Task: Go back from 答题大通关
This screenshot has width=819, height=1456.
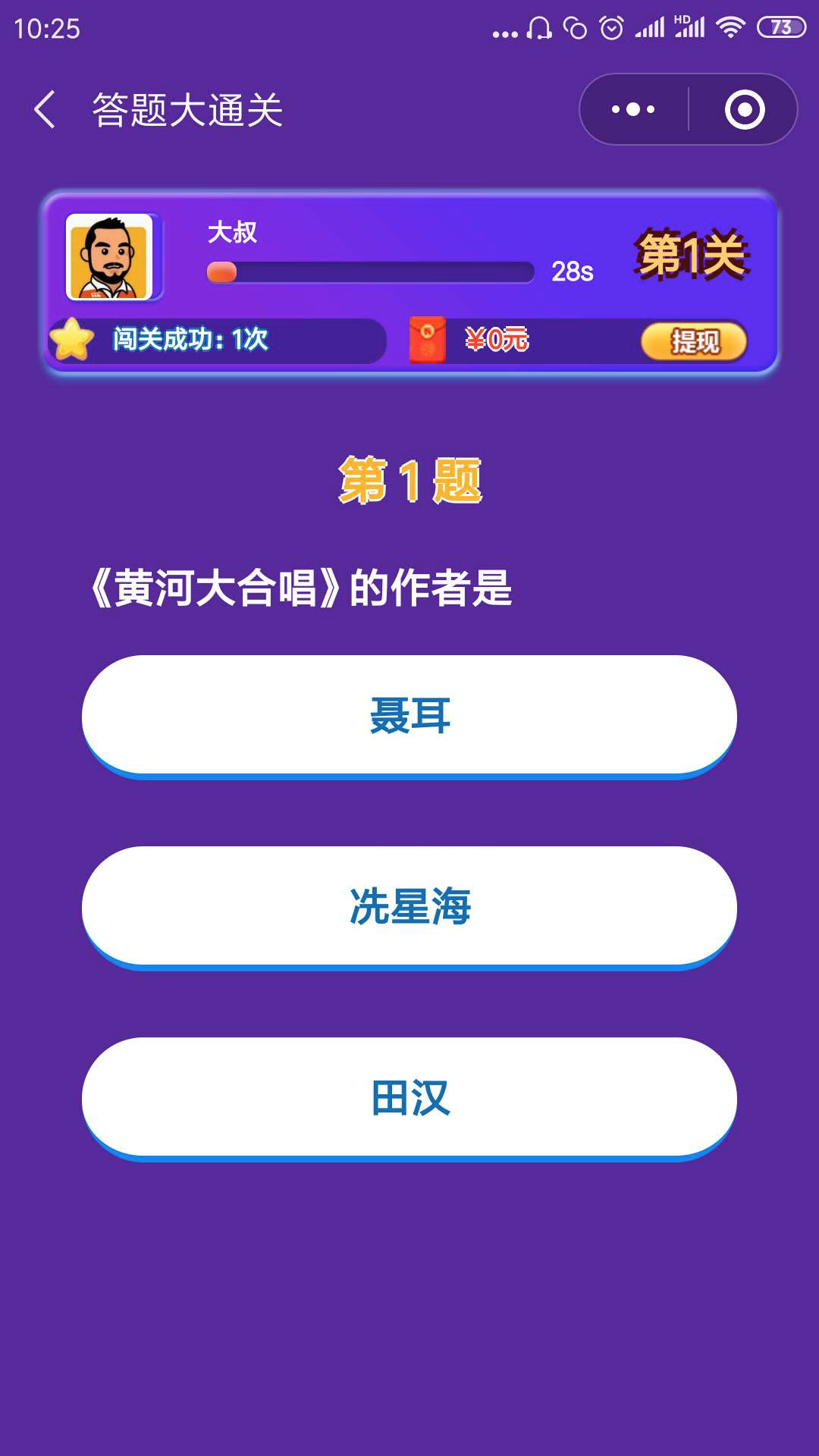Action: point(45,110)
